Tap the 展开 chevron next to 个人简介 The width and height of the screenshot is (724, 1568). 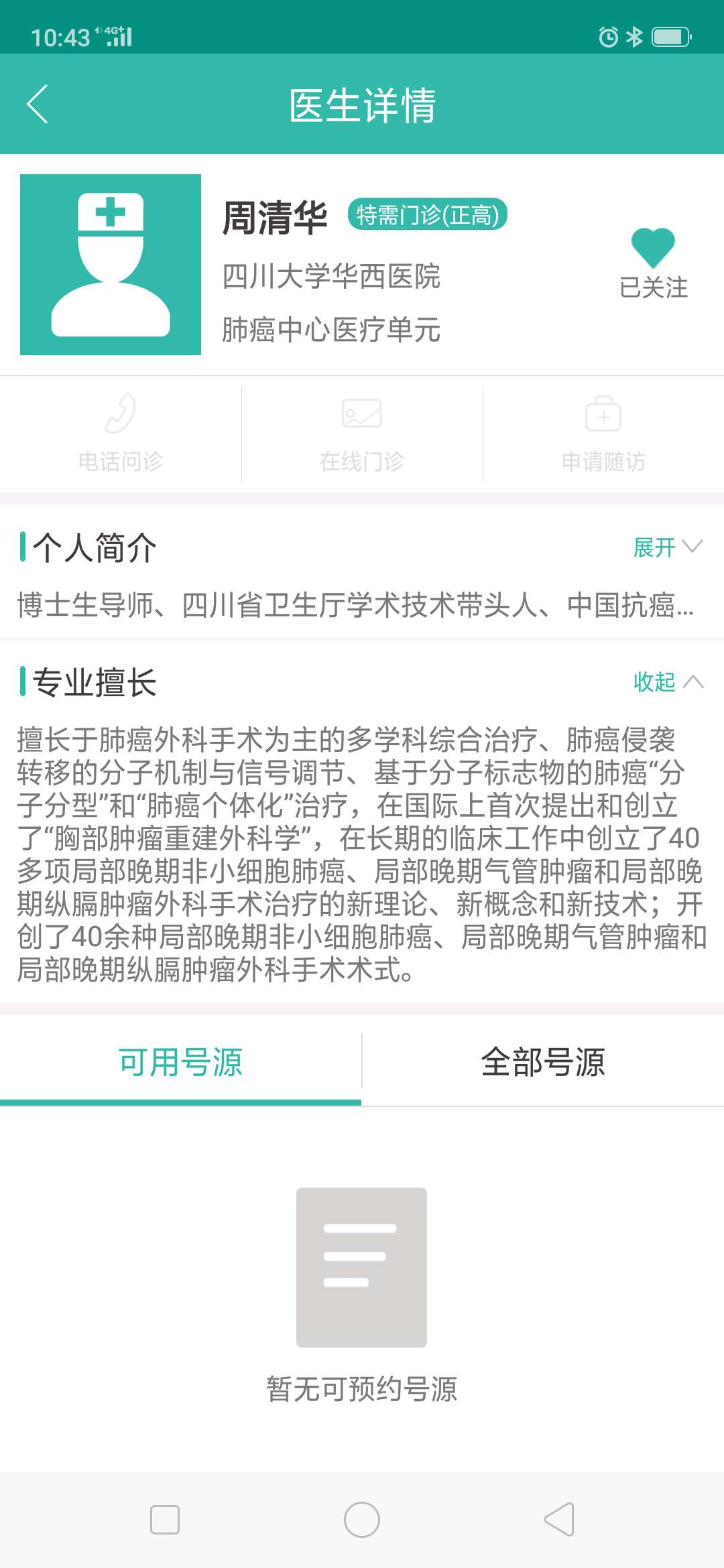(692, 549)
